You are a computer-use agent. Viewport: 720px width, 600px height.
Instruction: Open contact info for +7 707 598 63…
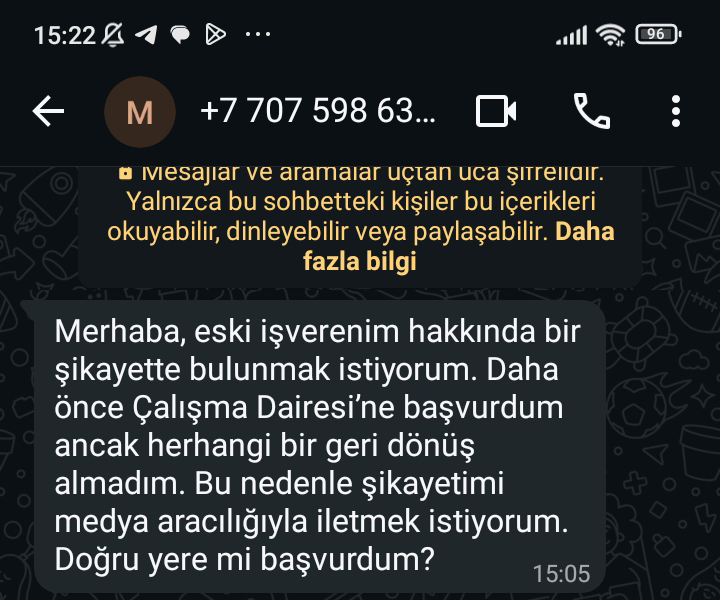318,111
